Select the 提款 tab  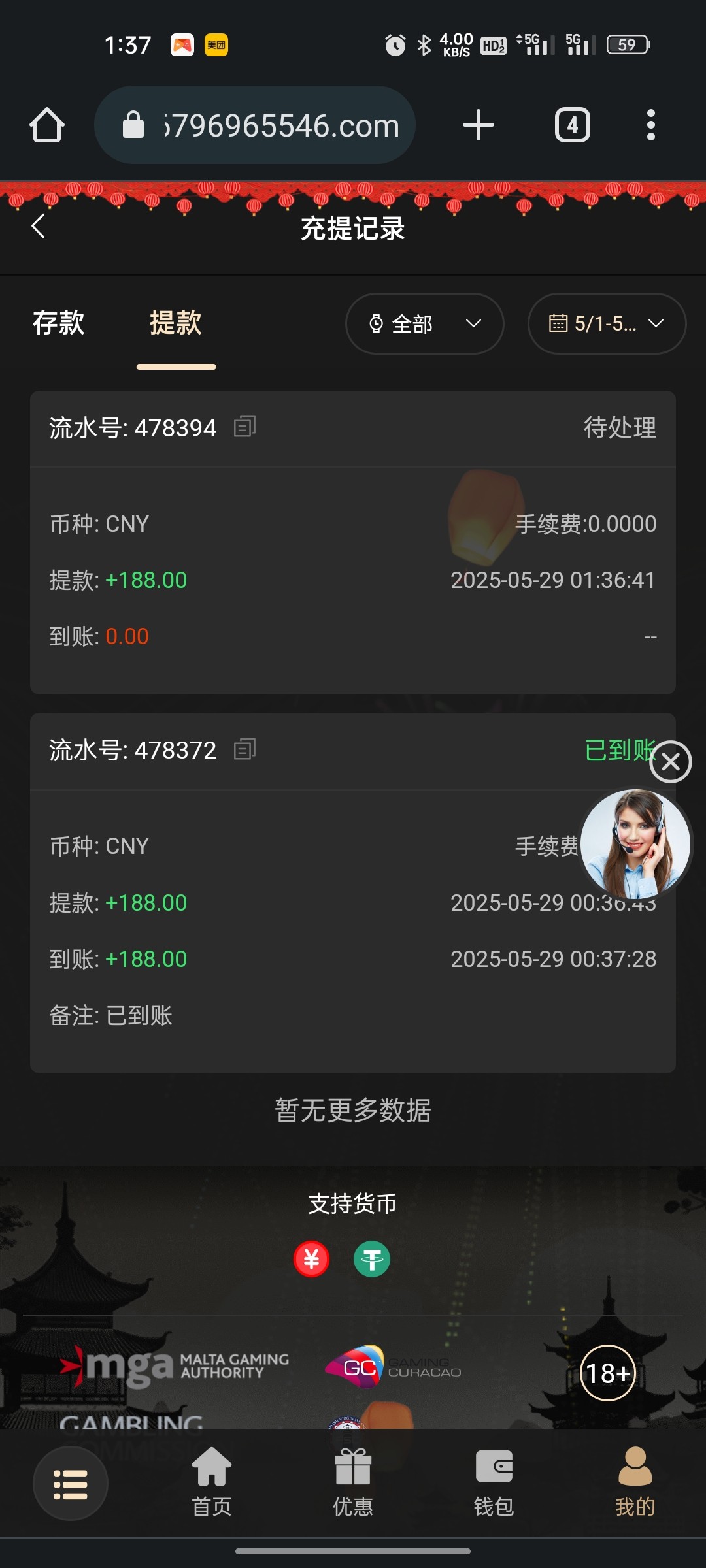tap(176, 323)
